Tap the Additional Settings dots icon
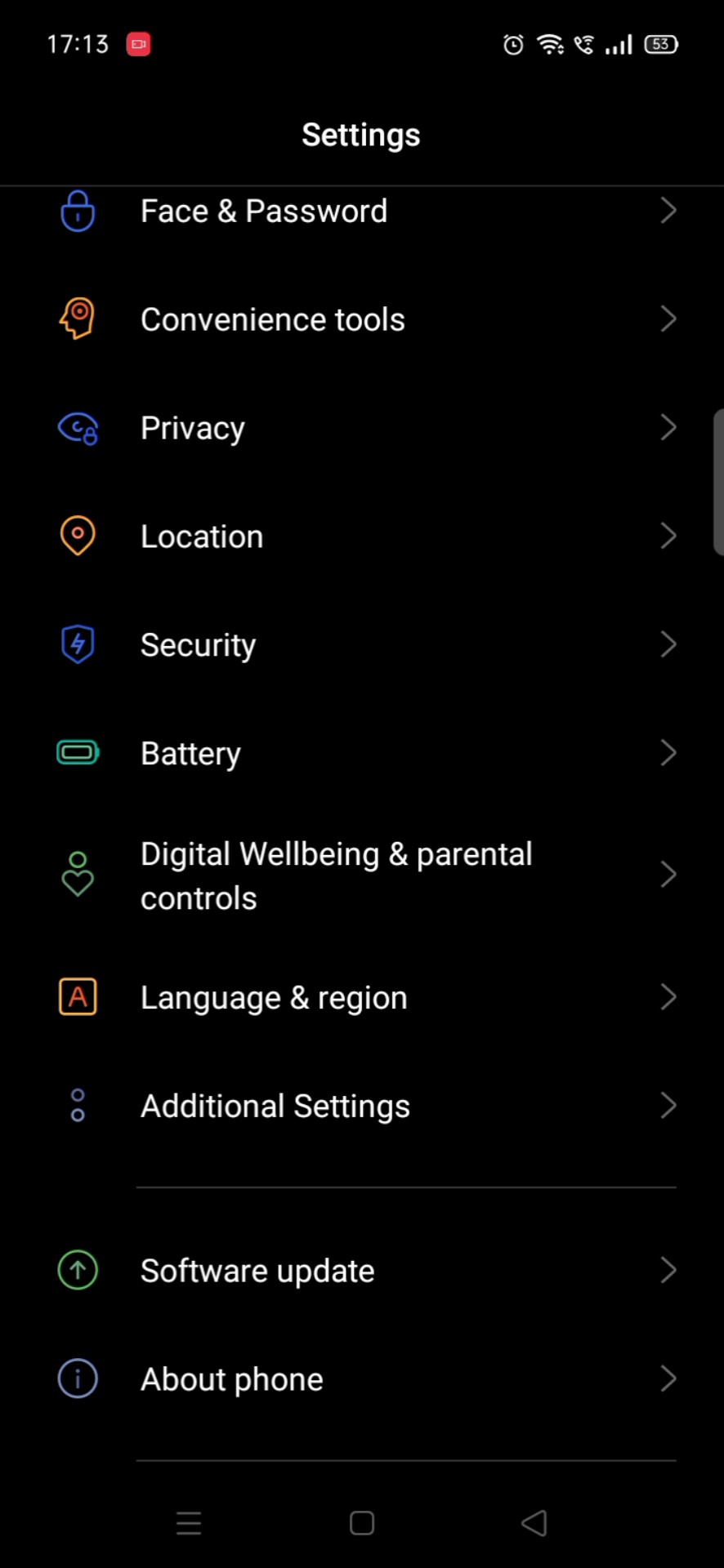 coord(78,1105)
